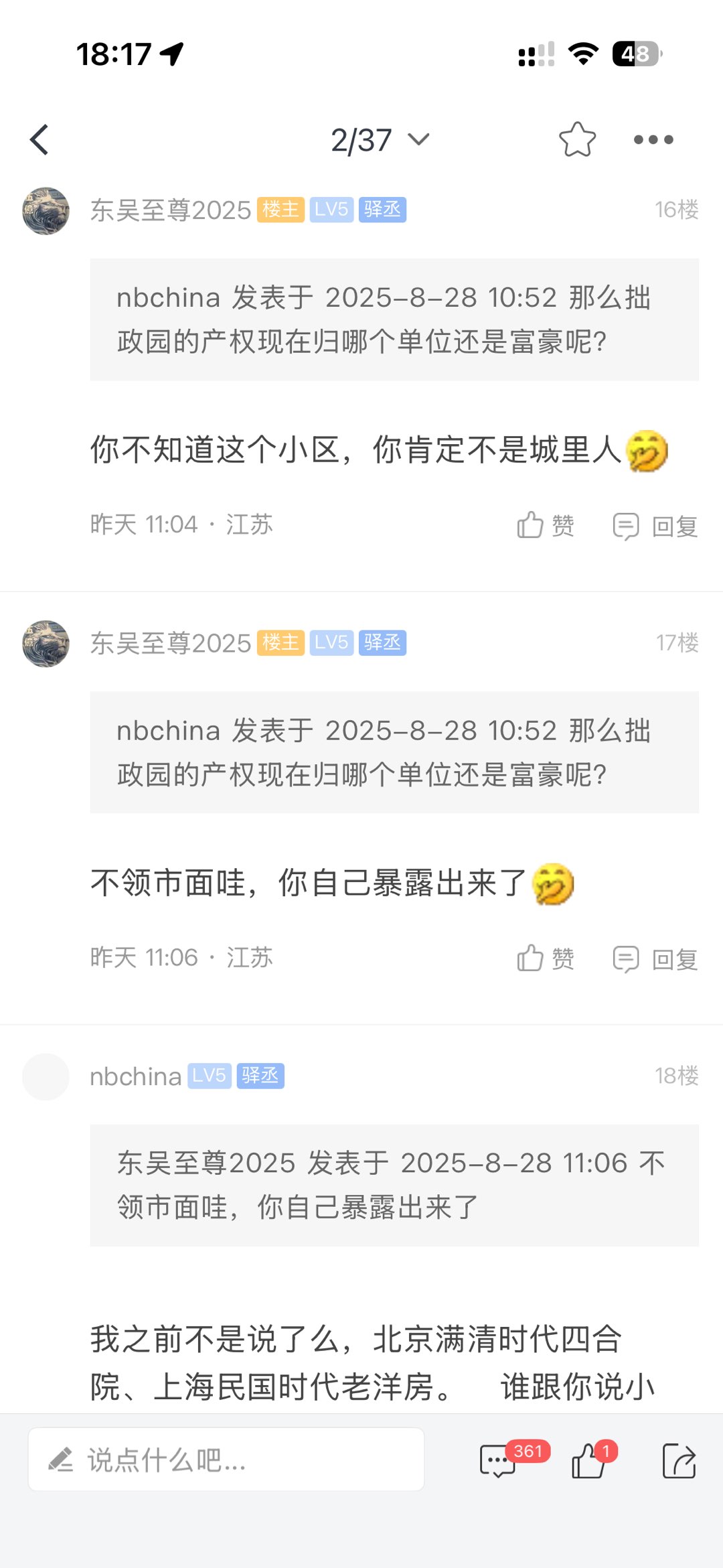Screen dimensions: 723x1568
Task: Open 东吴至尊2025's avatar on floor 16
Action: pos(46,210)
